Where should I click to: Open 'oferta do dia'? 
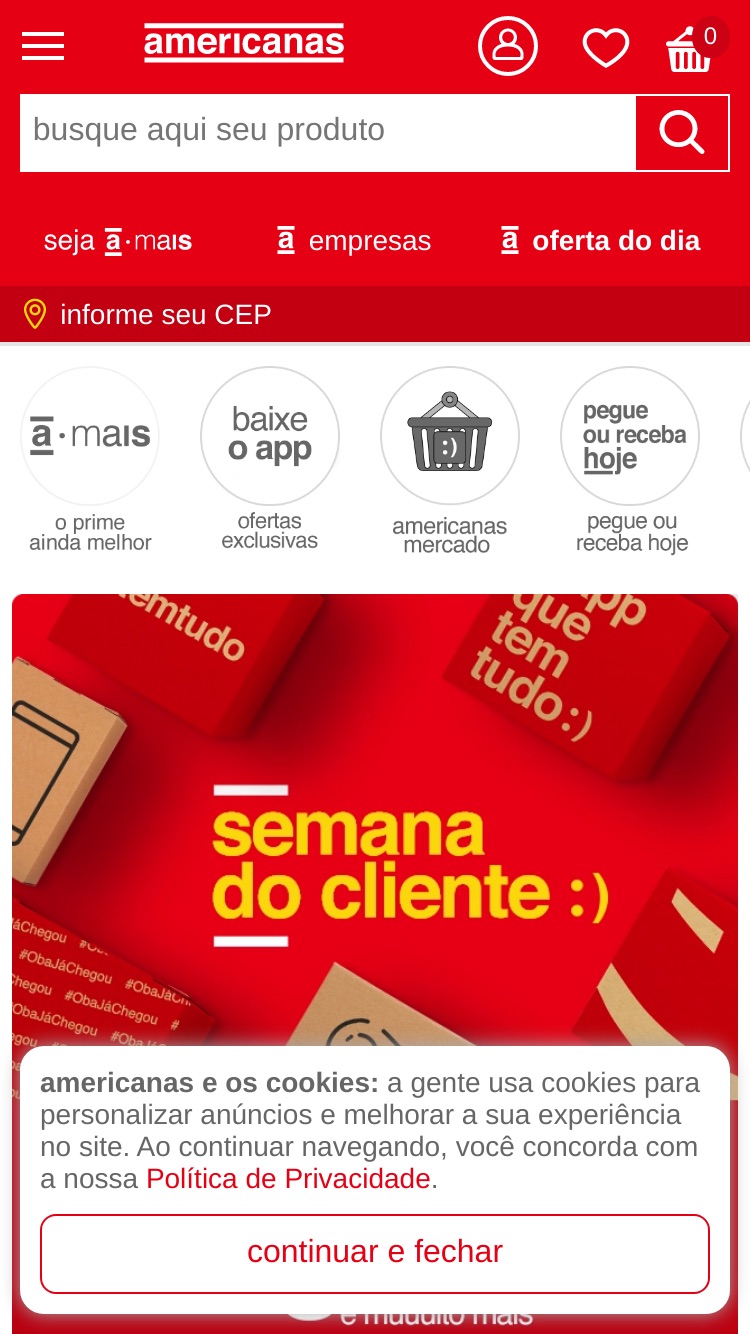coord(600,241)
